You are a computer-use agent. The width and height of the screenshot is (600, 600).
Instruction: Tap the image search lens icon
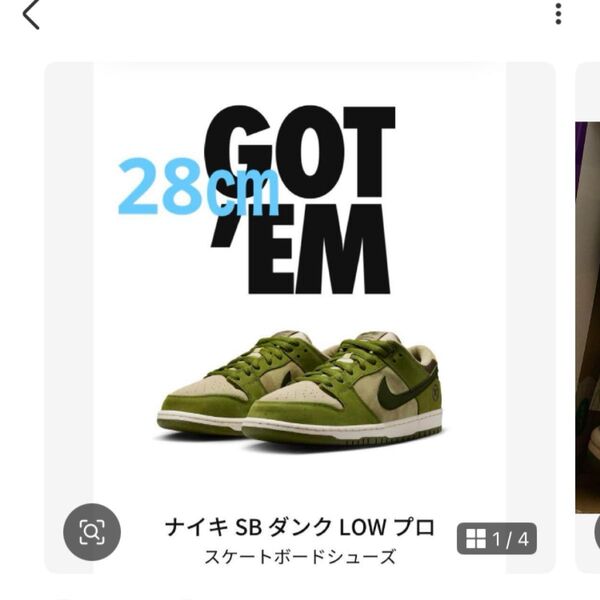92,531
